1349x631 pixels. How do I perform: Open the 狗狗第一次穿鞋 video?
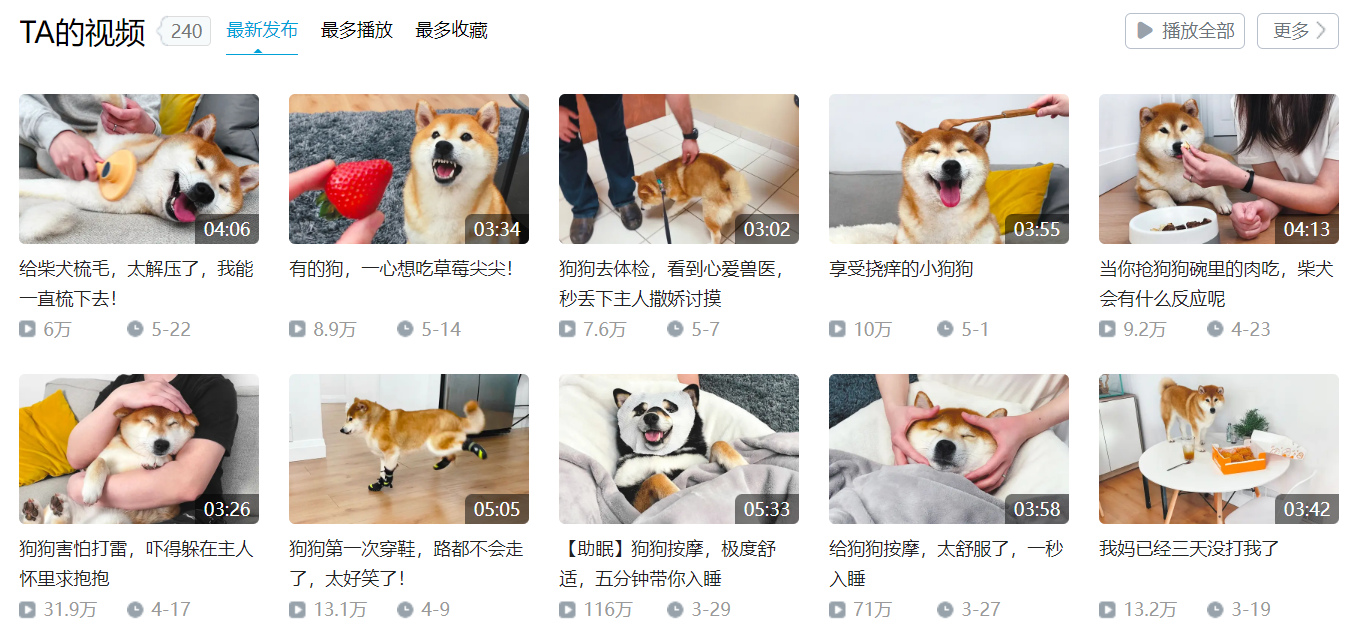point(409,449)
